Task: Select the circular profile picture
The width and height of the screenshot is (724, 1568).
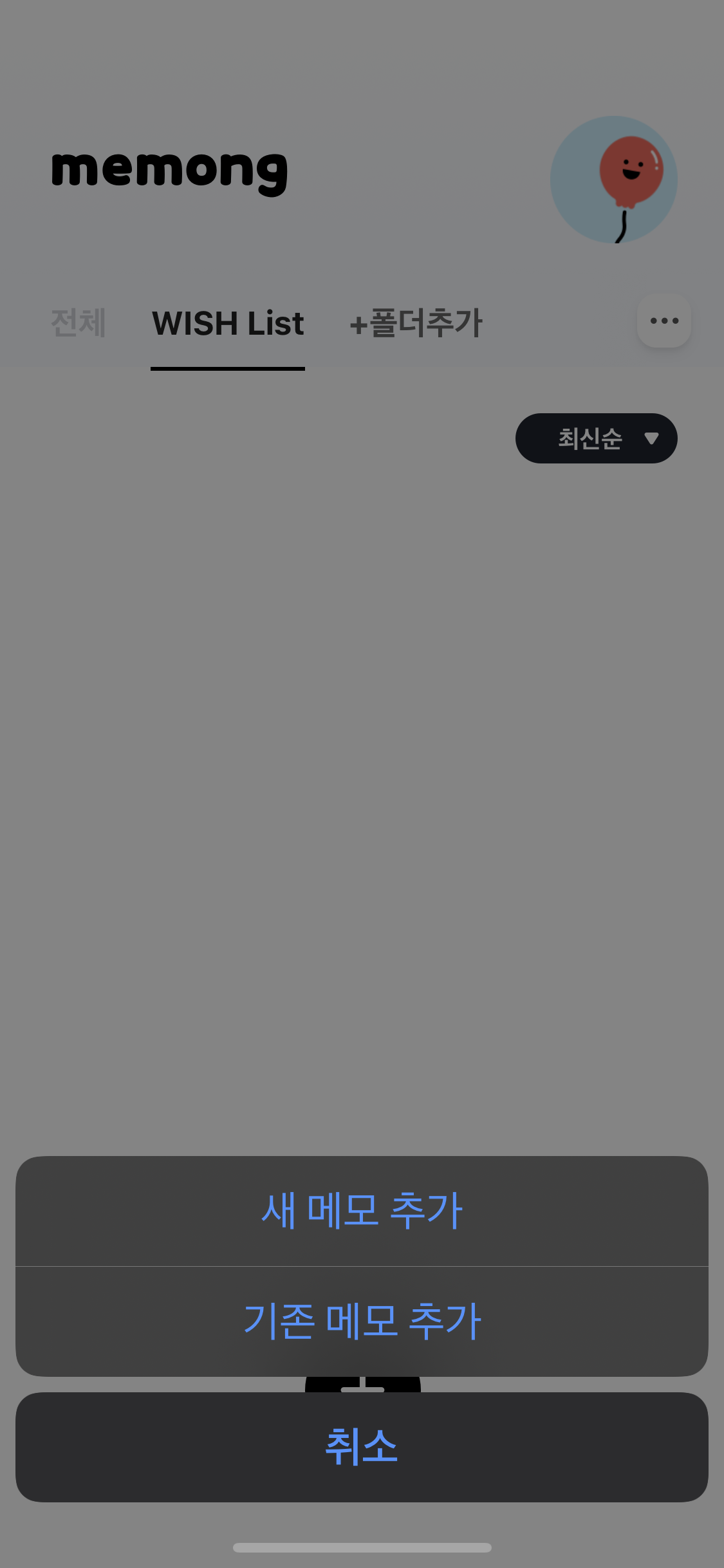Action: tap(615, 181)
